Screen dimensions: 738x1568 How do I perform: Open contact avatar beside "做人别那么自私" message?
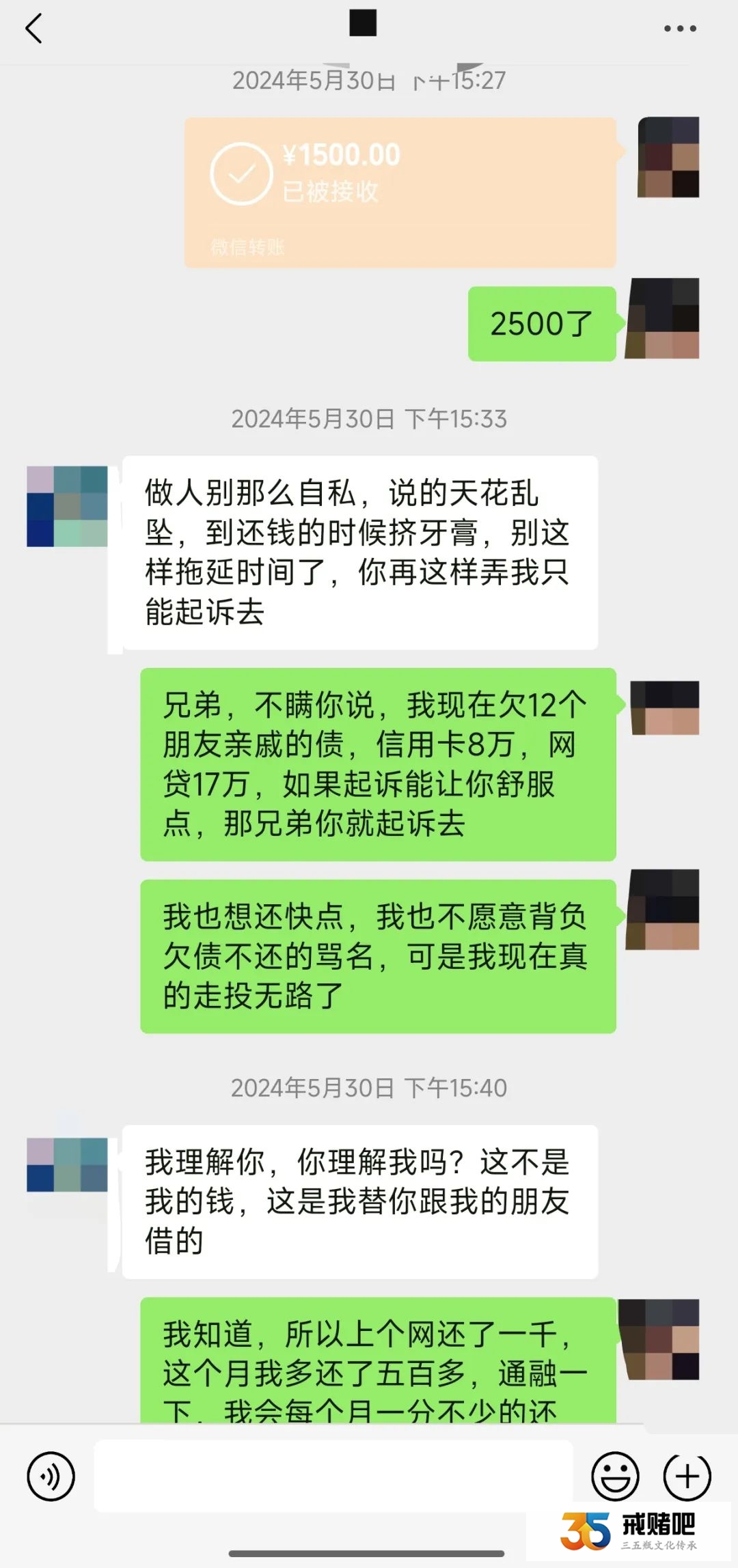(67, 506)
